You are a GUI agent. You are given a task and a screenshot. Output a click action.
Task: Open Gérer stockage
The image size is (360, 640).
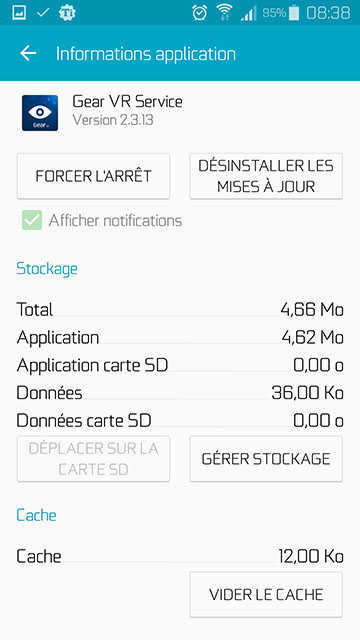(x=266, y=459)
